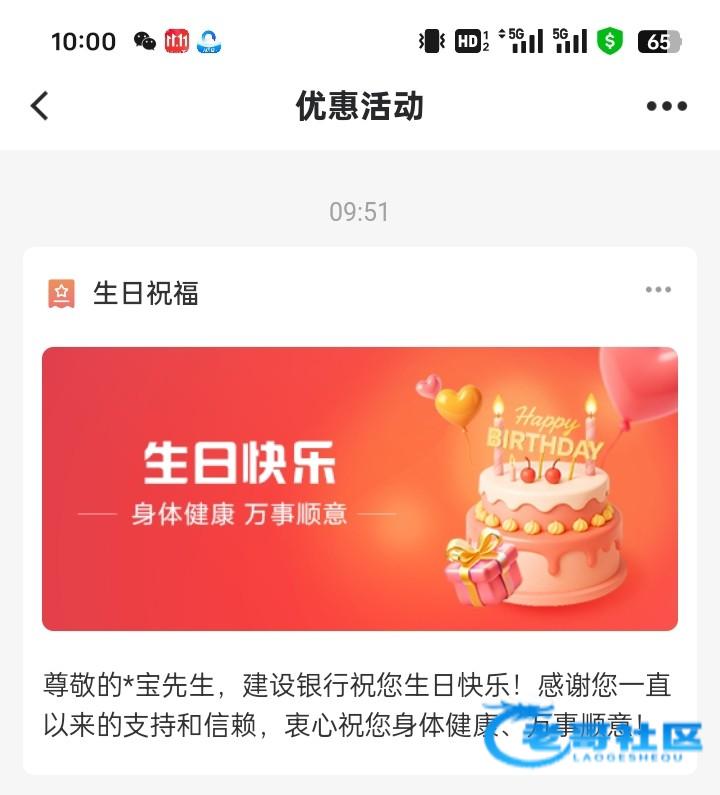Open the 生日快乐 birthday banner

(360, 488)
